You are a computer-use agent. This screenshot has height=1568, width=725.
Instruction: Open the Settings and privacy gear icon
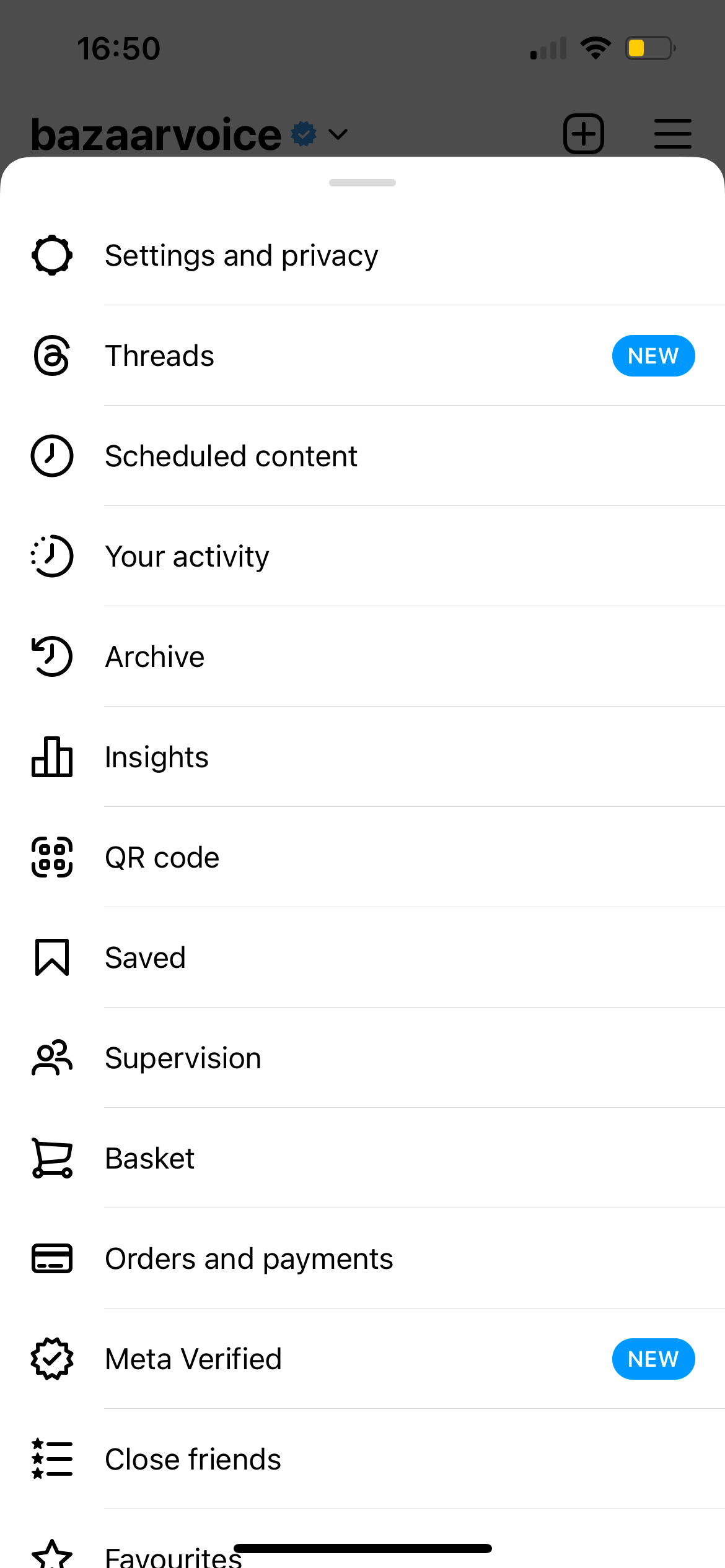52,255
